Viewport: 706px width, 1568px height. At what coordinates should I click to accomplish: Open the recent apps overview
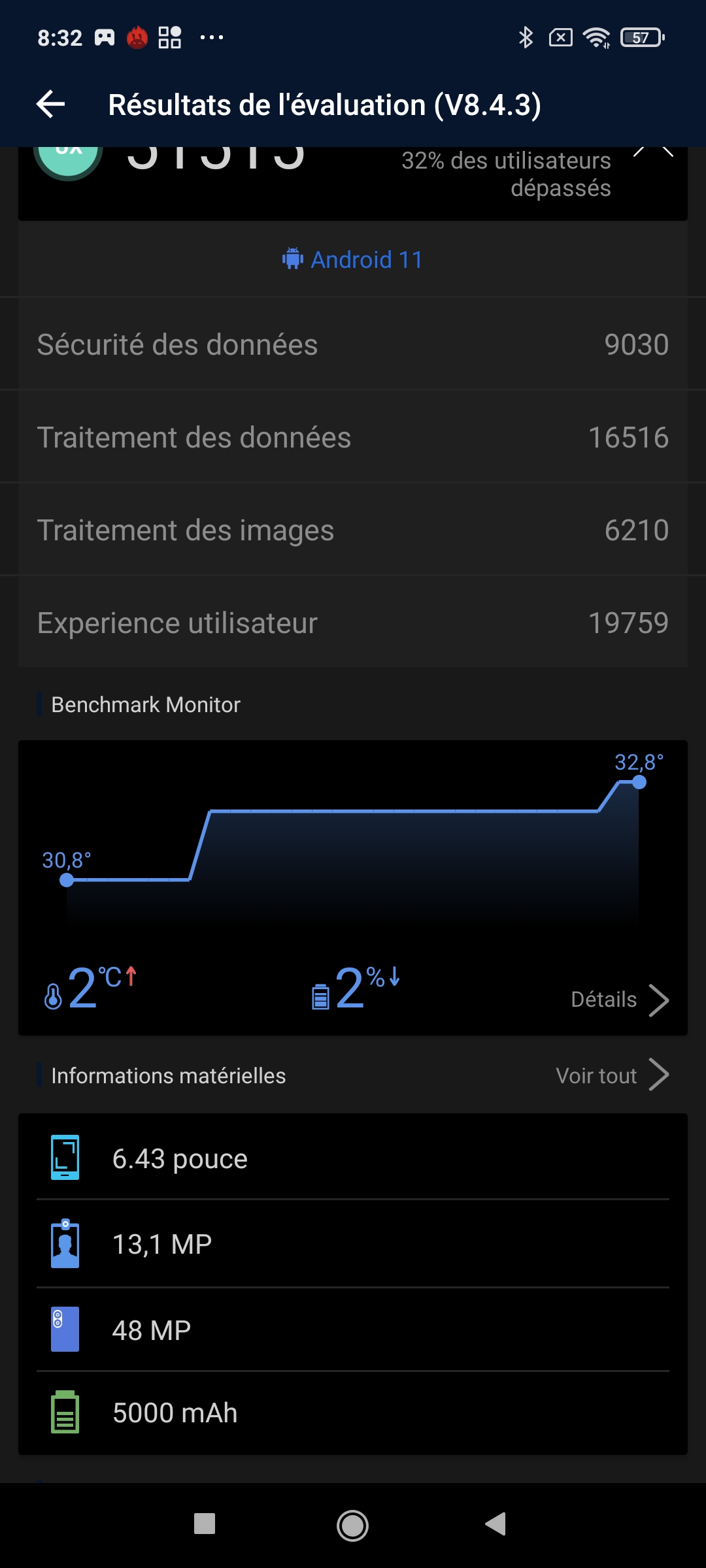(x=205, y=1524)
